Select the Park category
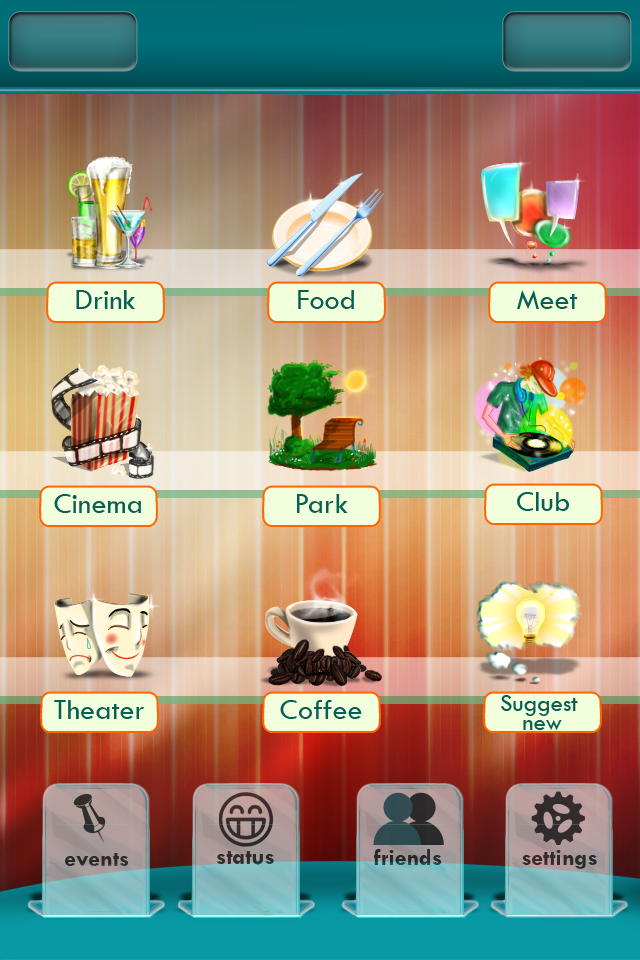Viewport: 640px width, 960px height. [321, 505]
